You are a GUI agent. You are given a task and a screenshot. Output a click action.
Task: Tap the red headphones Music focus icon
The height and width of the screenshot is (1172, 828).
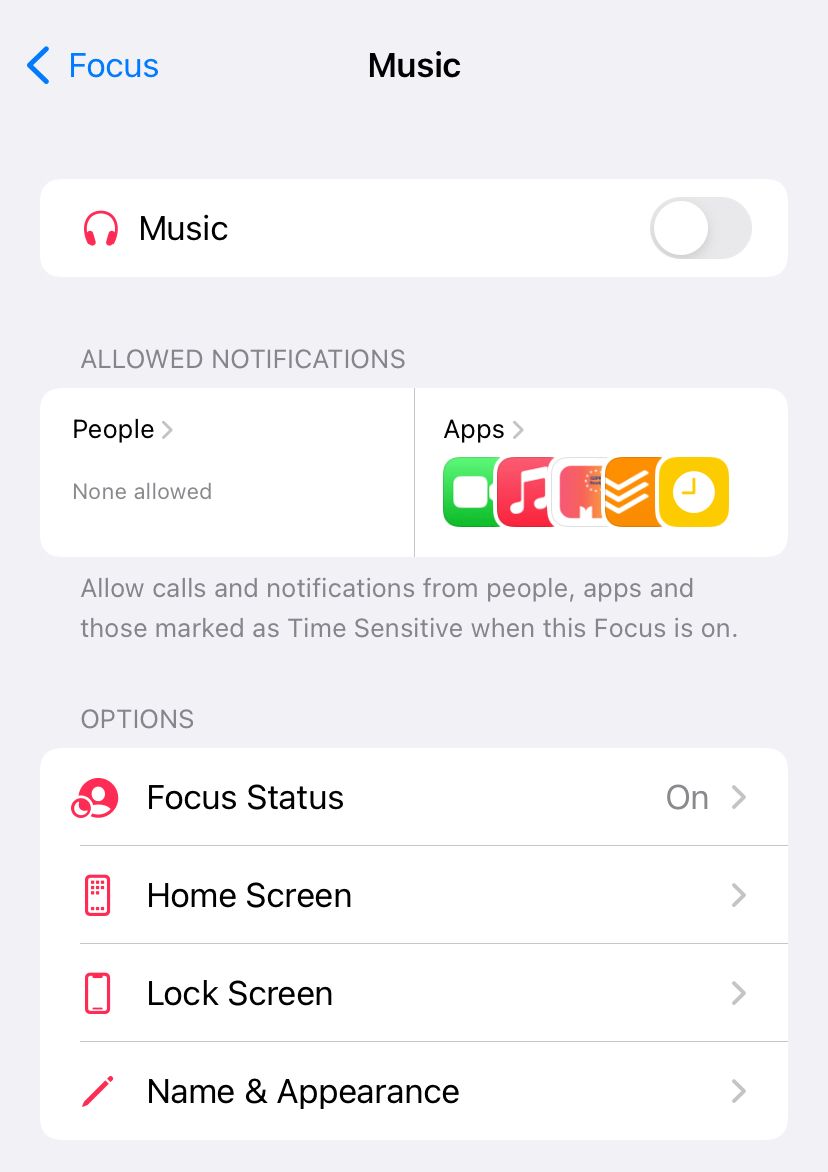point(100,228)
